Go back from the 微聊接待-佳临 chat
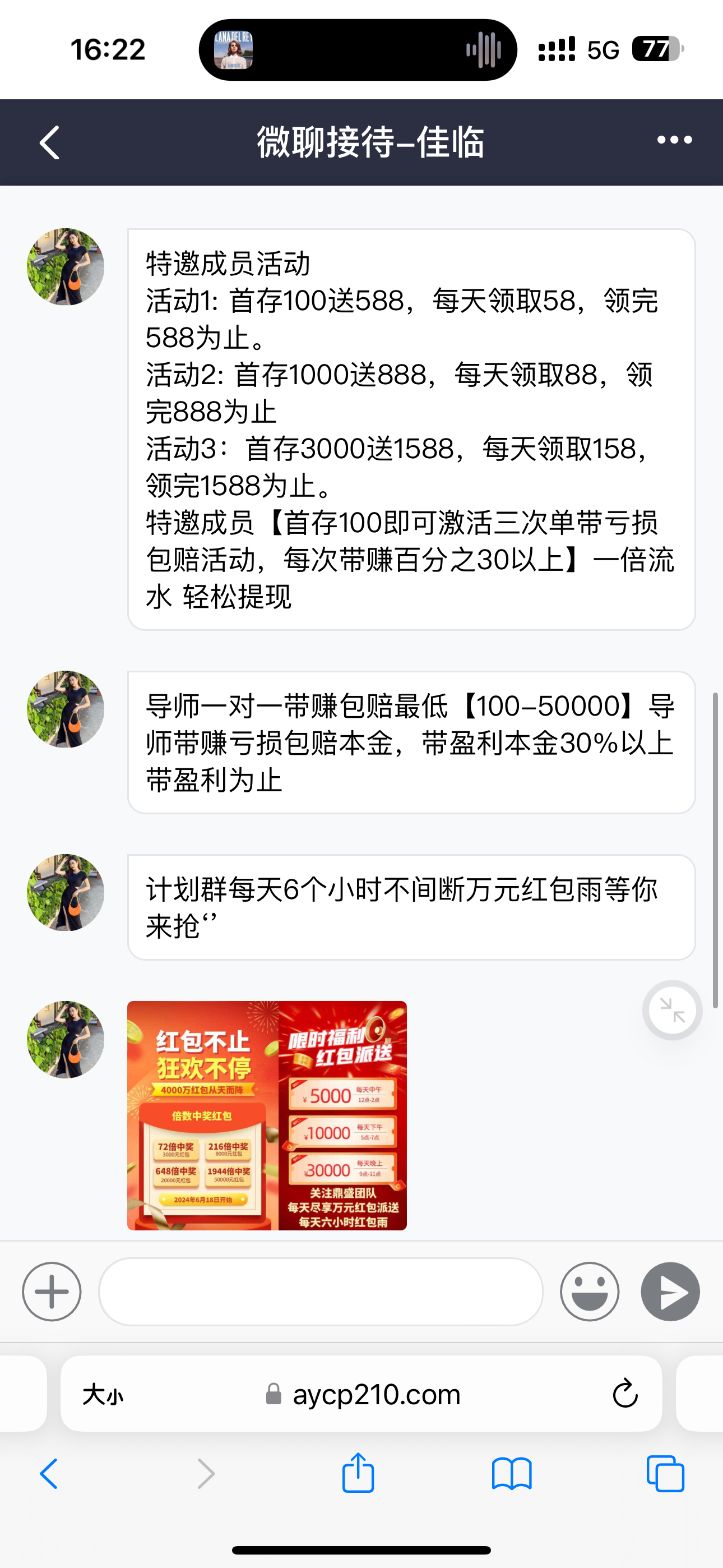The width and height of the screenshot is (723, 1568). (50, 142)
